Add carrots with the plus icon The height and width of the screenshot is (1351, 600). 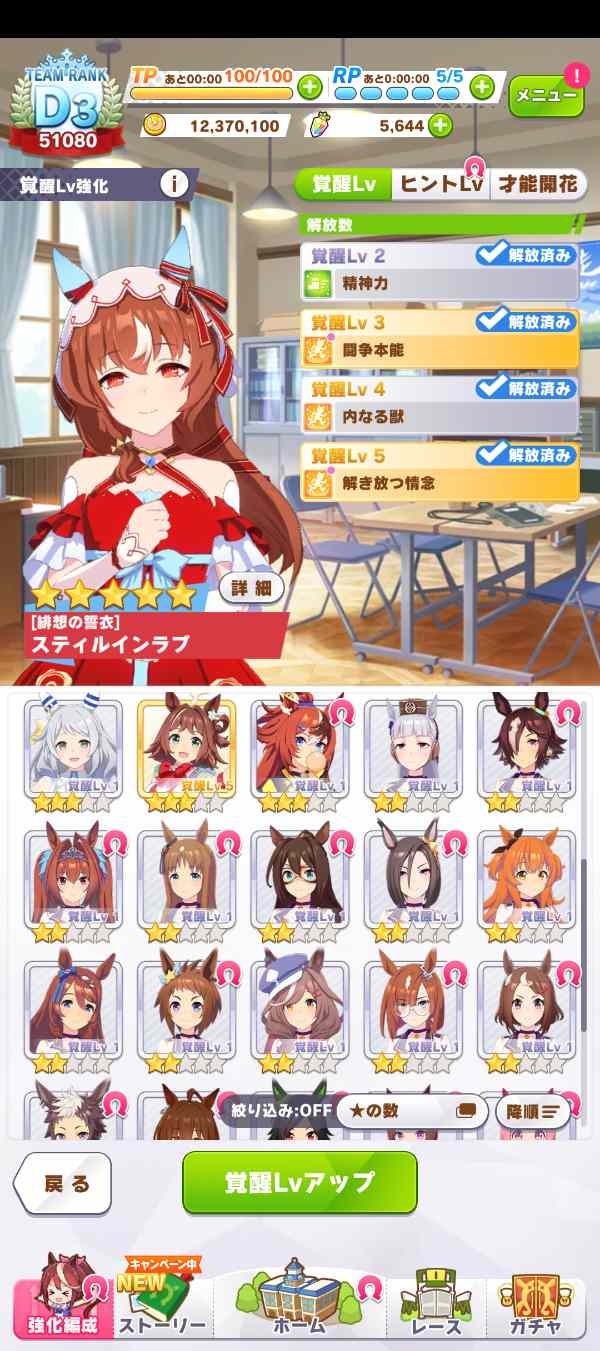pos(439,126)
